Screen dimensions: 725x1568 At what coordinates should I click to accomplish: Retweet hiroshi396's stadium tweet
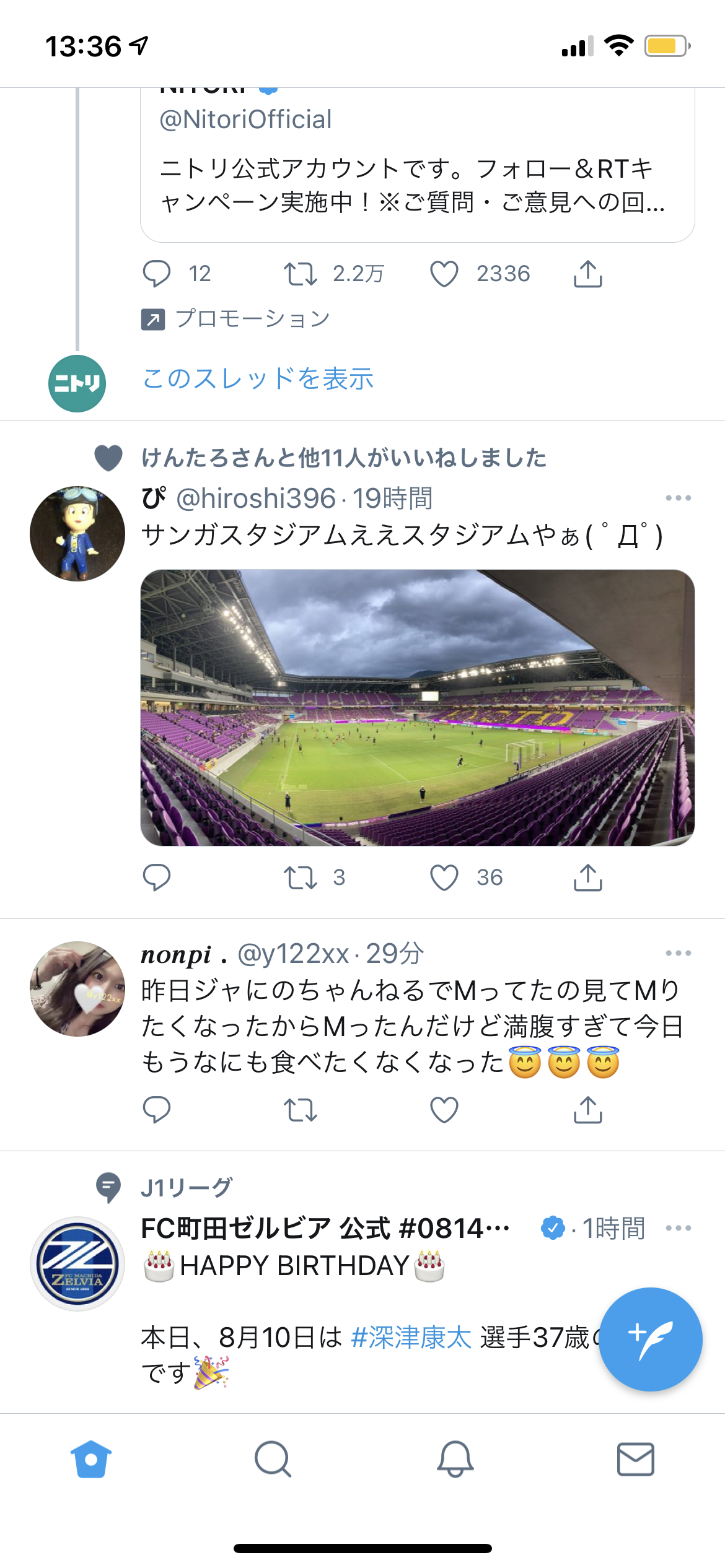tap(301, 878)
